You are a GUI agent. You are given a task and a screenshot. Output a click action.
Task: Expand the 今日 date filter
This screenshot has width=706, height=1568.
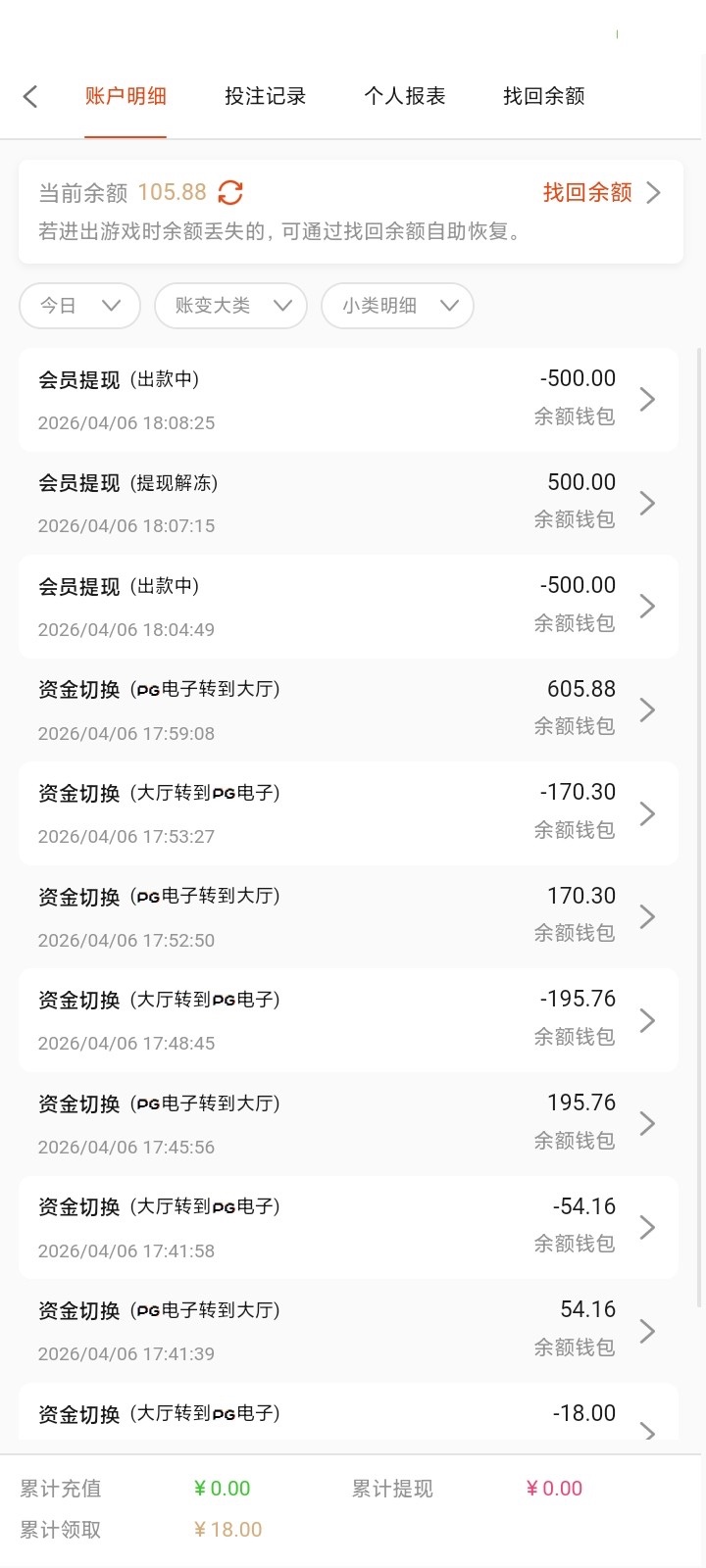tap(79, 306)
